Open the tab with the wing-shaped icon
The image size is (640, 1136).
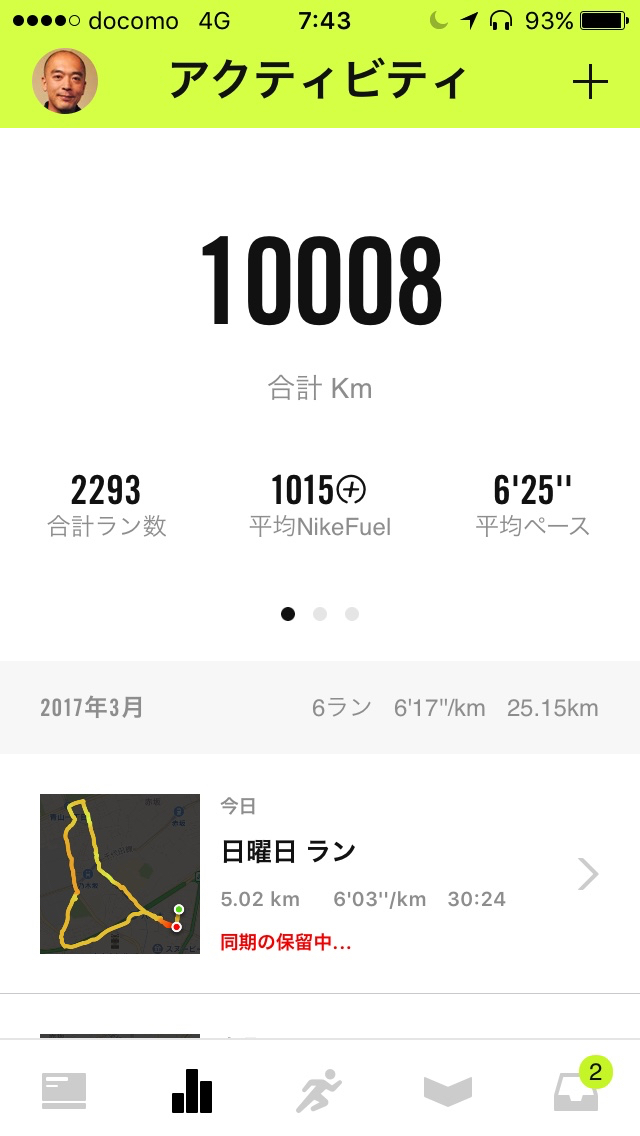tap(447, 1090)
